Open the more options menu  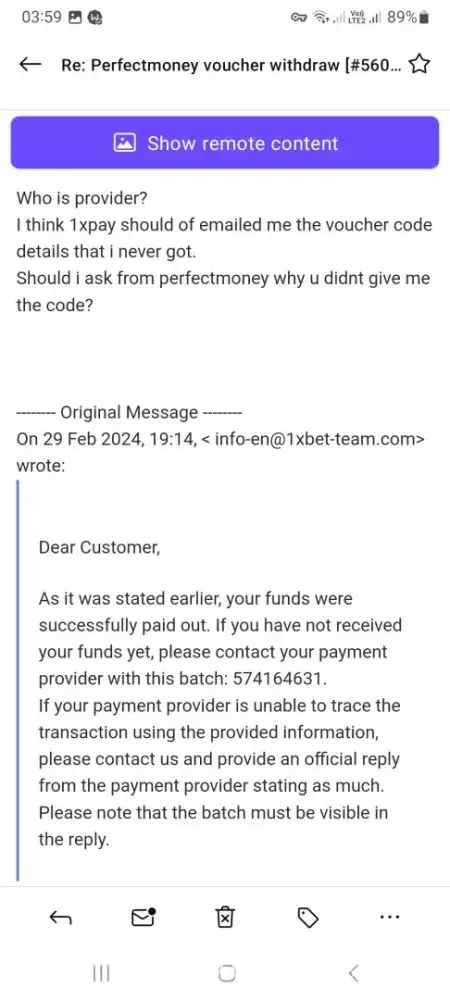tap(389, 916)
